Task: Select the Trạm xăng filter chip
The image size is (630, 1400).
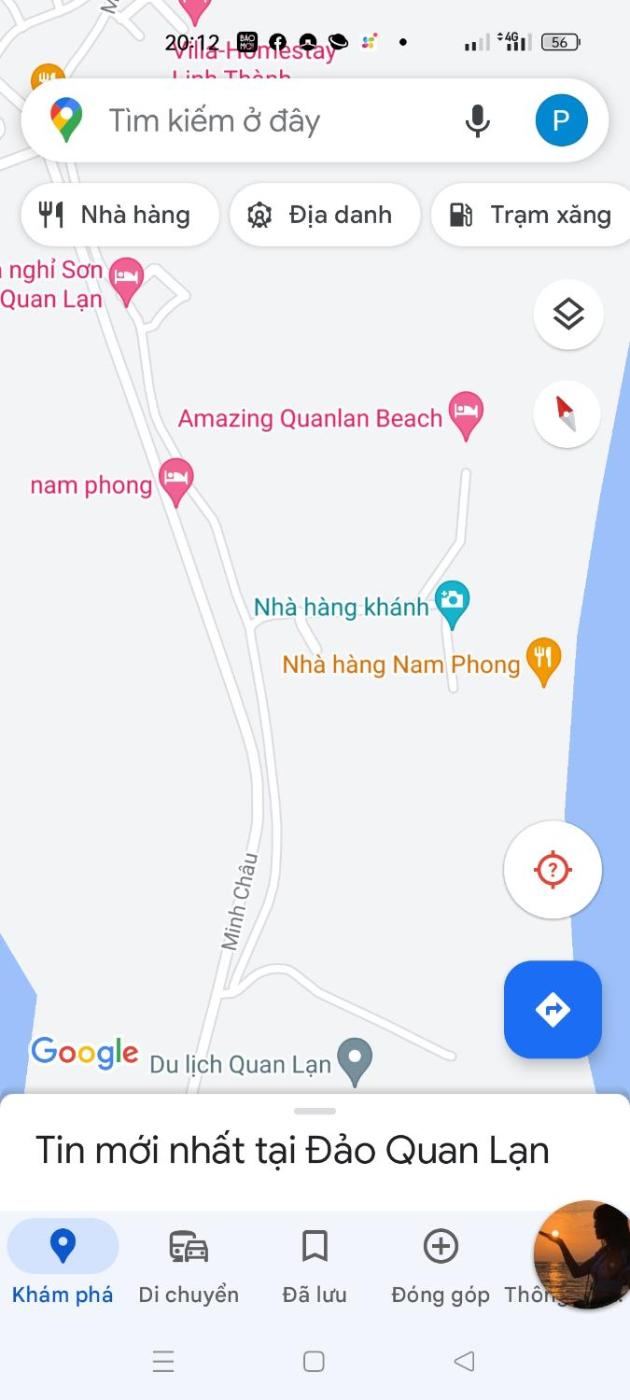Action: [x=533, y=215]
